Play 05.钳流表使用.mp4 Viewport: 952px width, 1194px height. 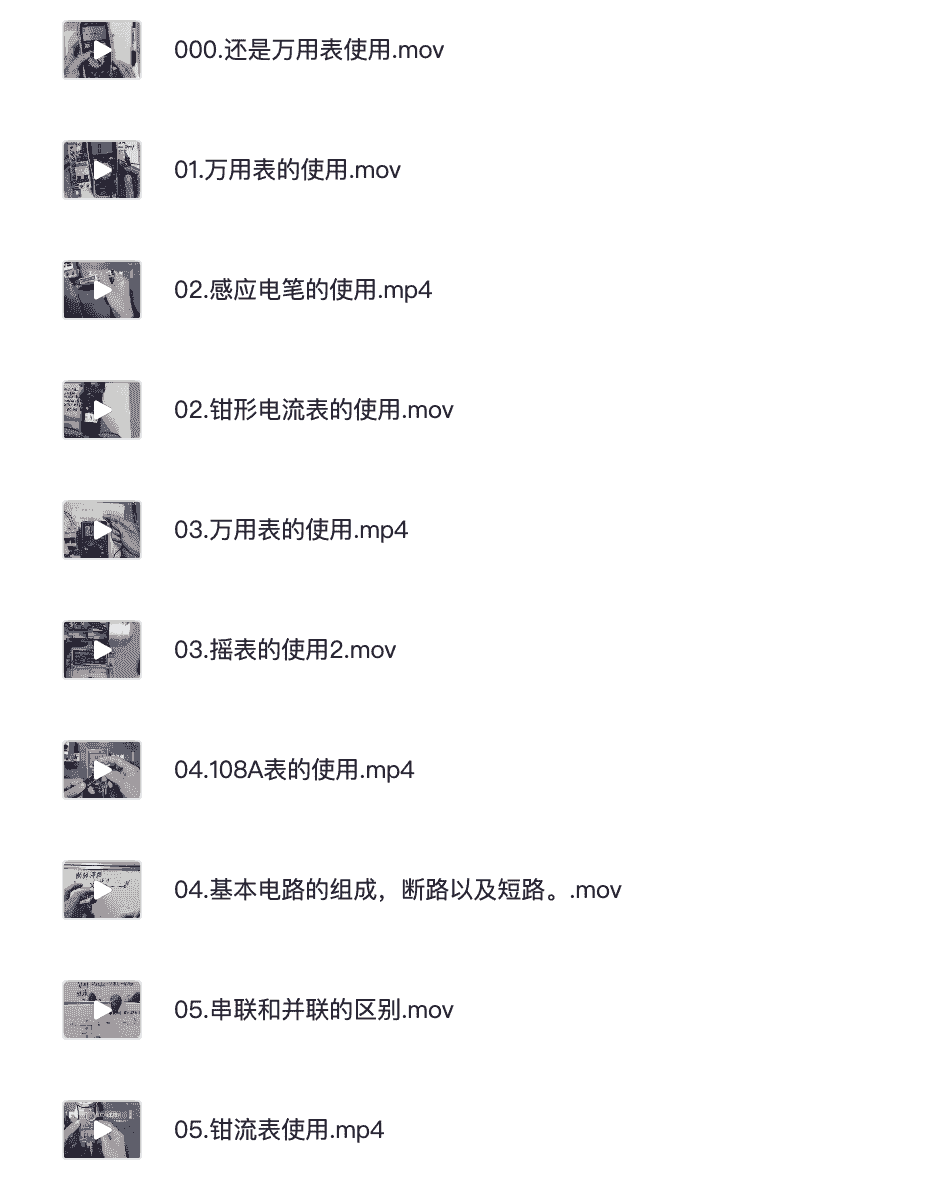pos(102,1130)
